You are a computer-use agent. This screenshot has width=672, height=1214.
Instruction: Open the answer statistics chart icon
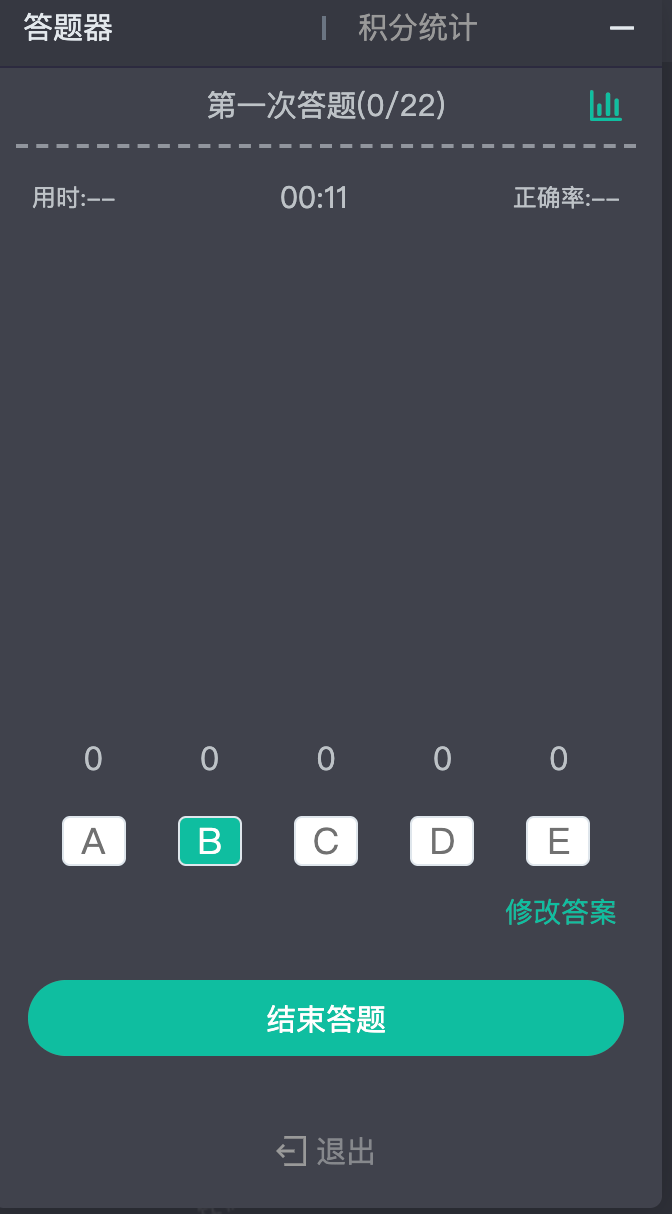click(x=605, y=105)
